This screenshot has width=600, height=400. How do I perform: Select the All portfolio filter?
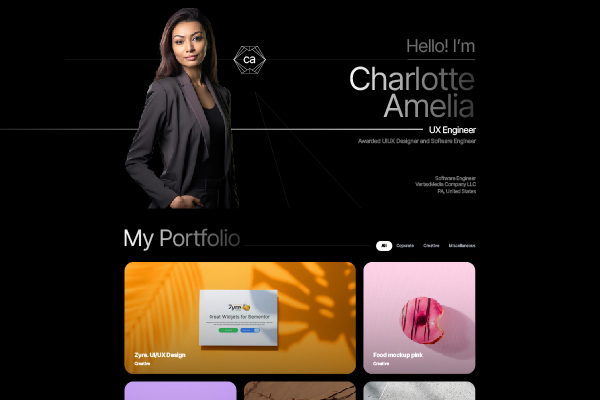coord(384,245)
